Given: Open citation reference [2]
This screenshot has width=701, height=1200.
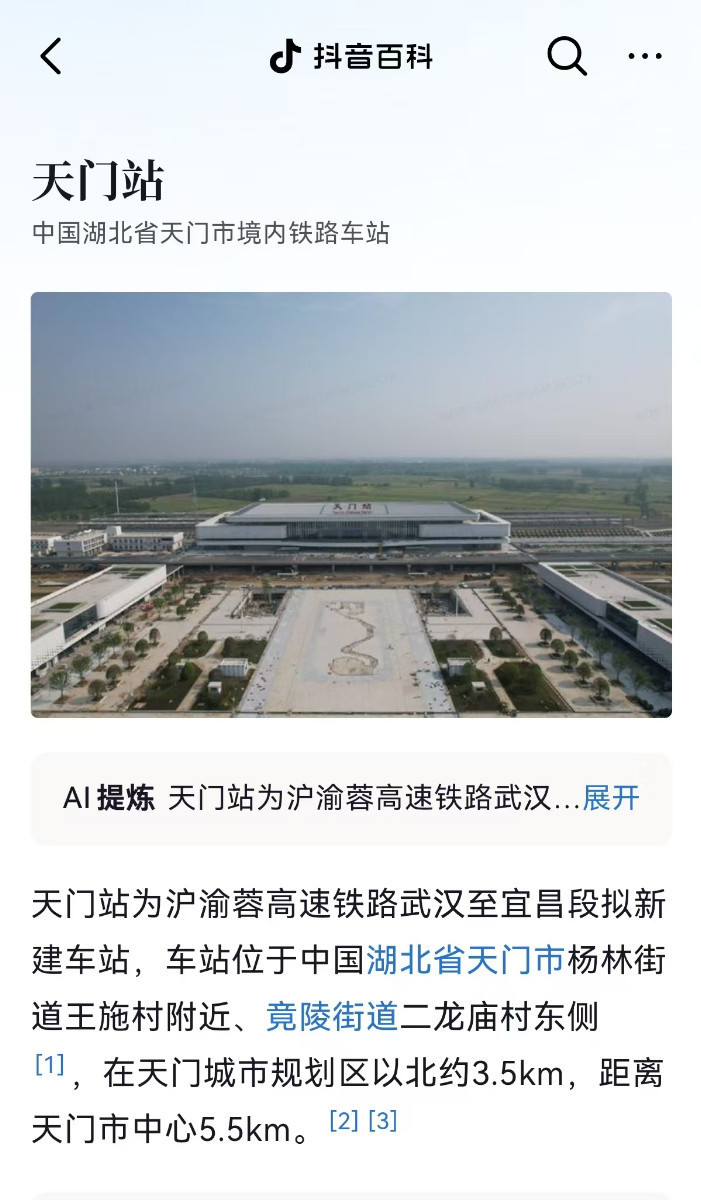Looking at the screenshot, I should (x=343, y=1121).
